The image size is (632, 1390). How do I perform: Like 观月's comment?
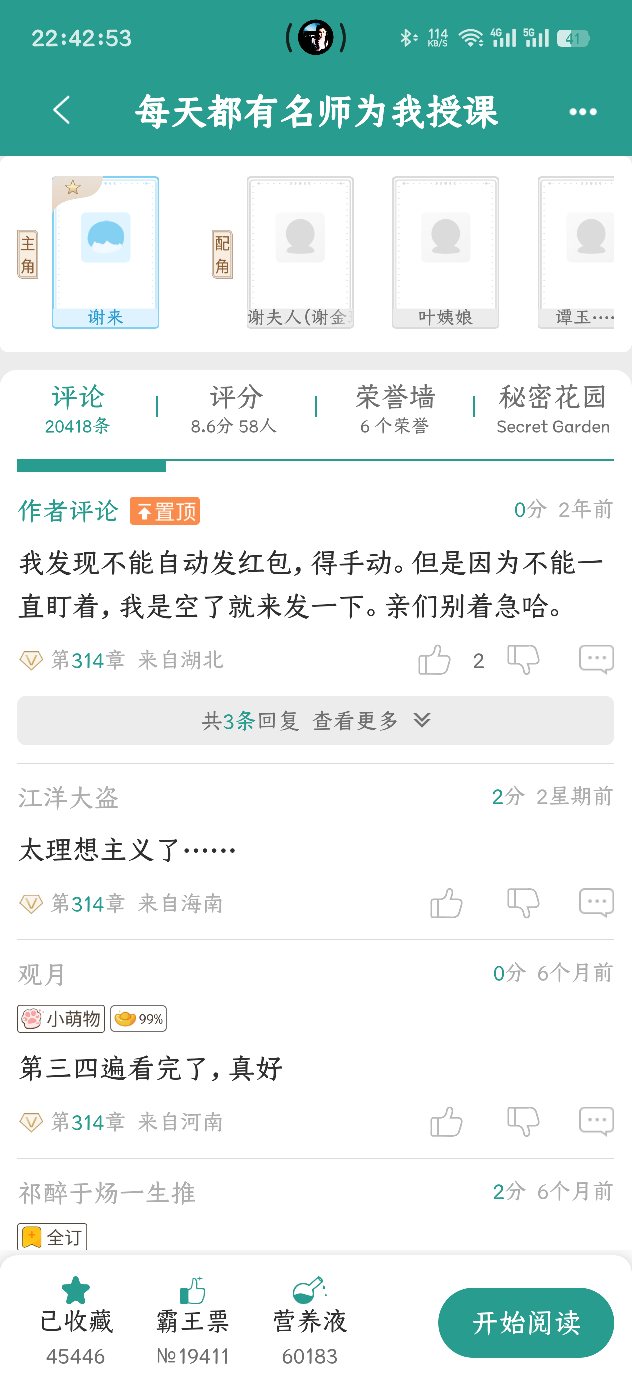[447, 1122]
